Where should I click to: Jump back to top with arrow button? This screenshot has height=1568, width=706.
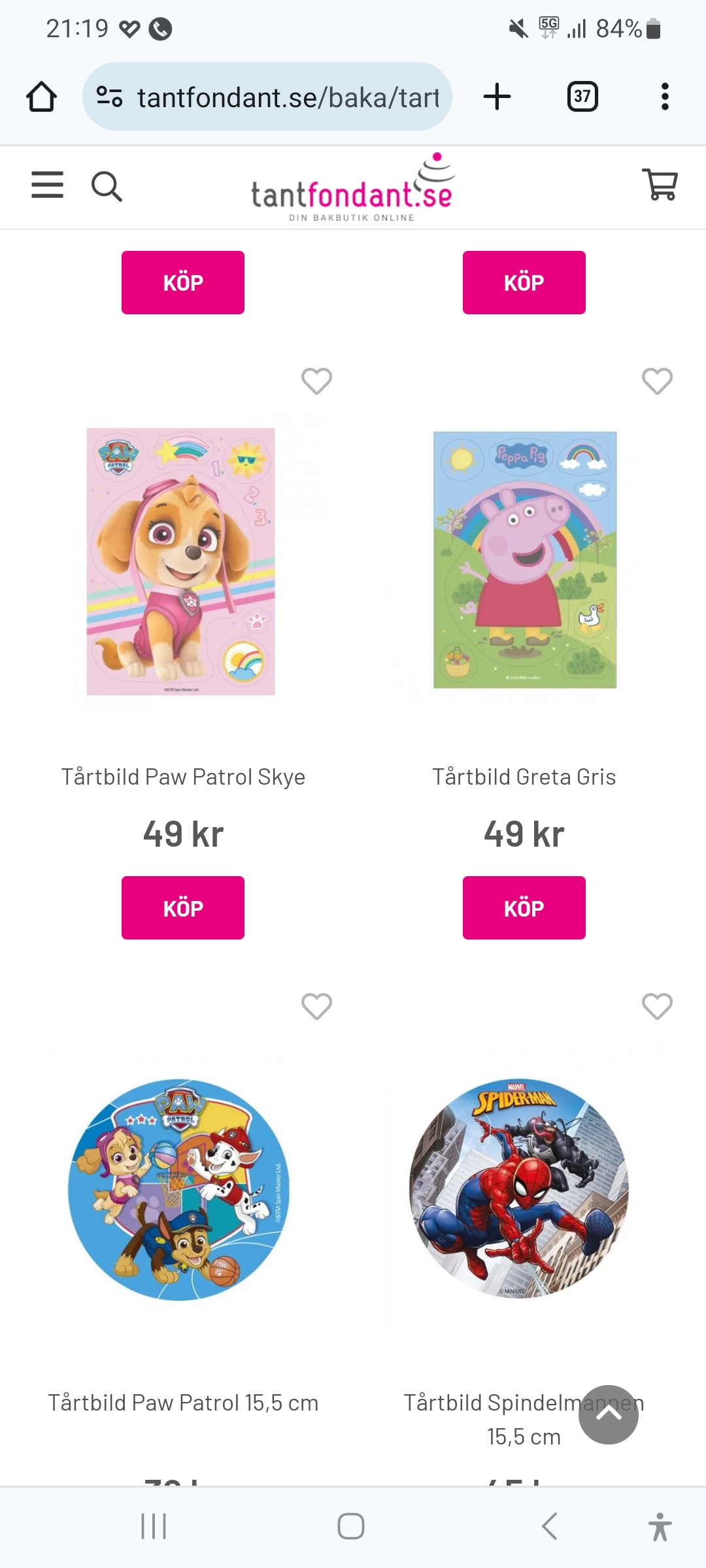[608, 1414]
